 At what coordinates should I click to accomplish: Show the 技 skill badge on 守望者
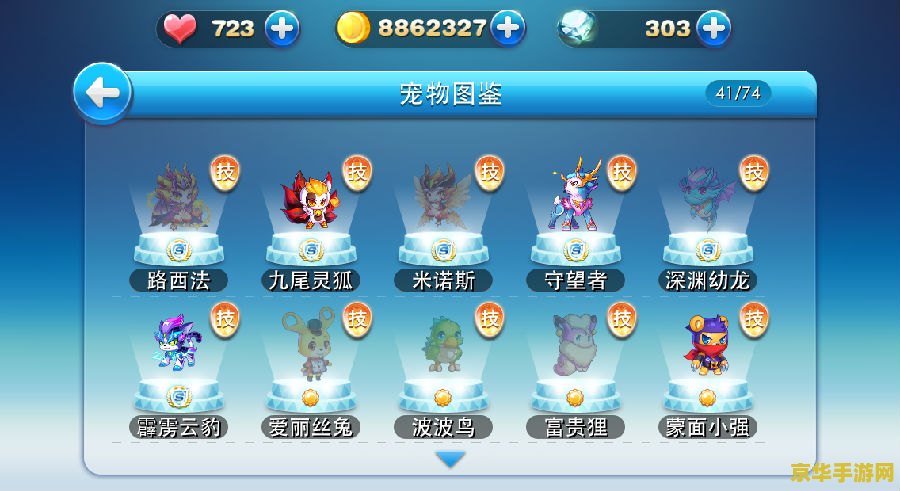(x=622, y=172)
